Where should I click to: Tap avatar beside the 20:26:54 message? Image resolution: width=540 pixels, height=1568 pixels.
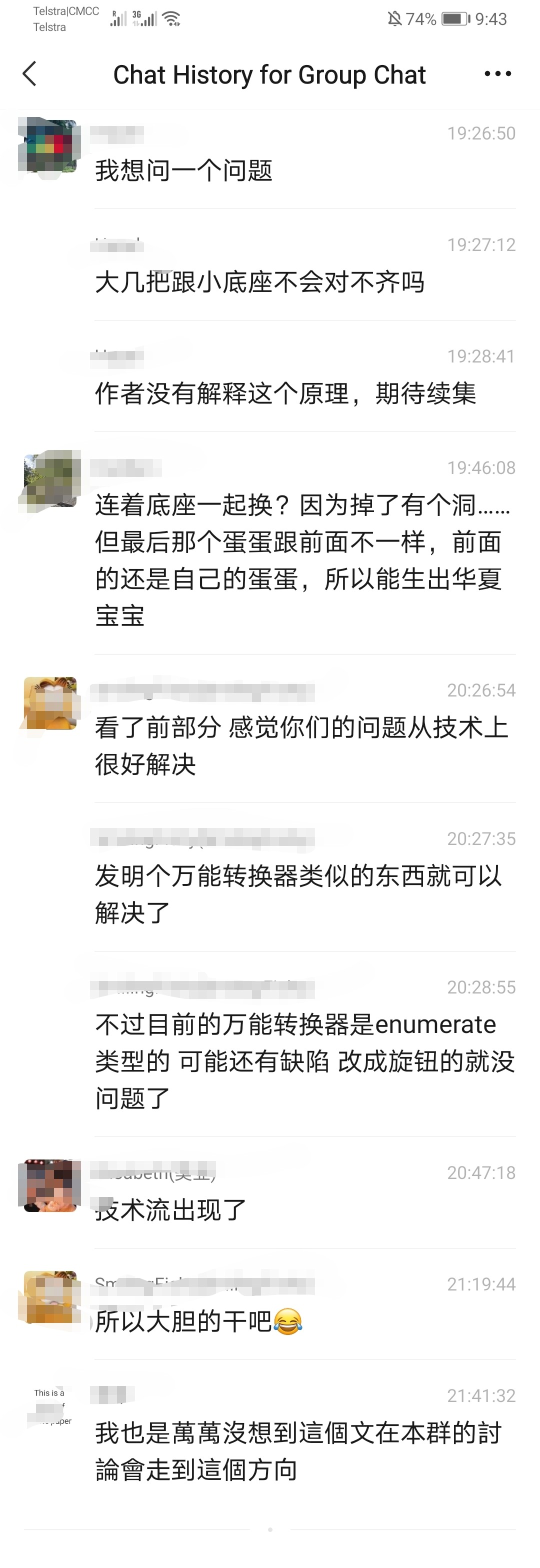pyautogui.click(x=50, y=702)
